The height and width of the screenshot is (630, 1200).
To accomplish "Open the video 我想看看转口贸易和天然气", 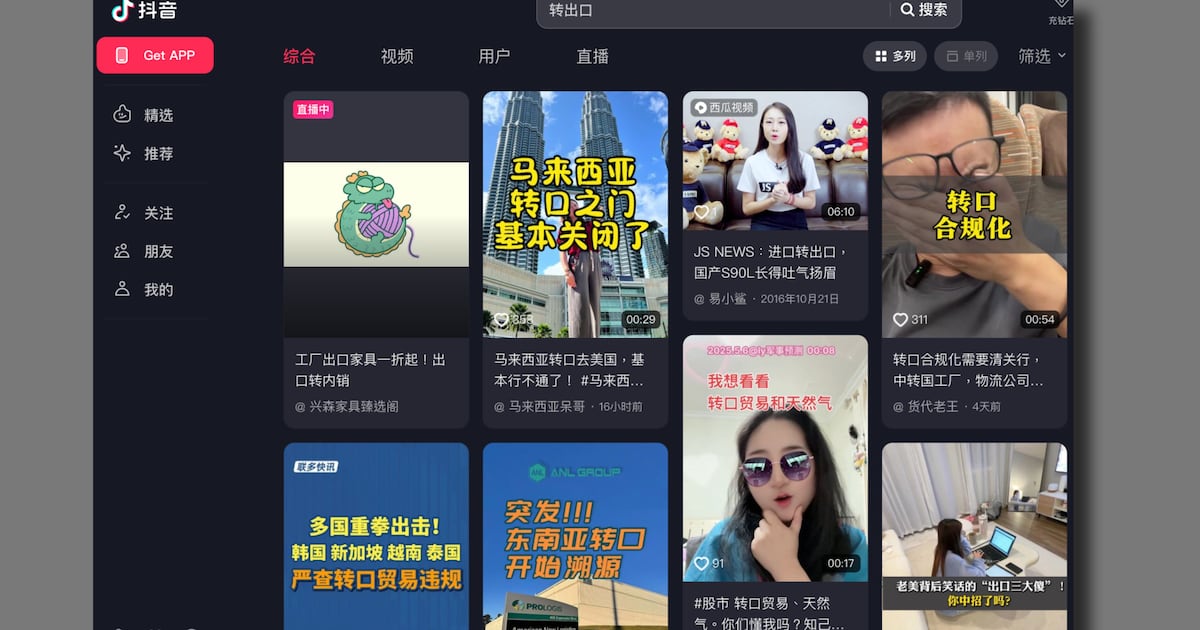I will coord(775,458).
